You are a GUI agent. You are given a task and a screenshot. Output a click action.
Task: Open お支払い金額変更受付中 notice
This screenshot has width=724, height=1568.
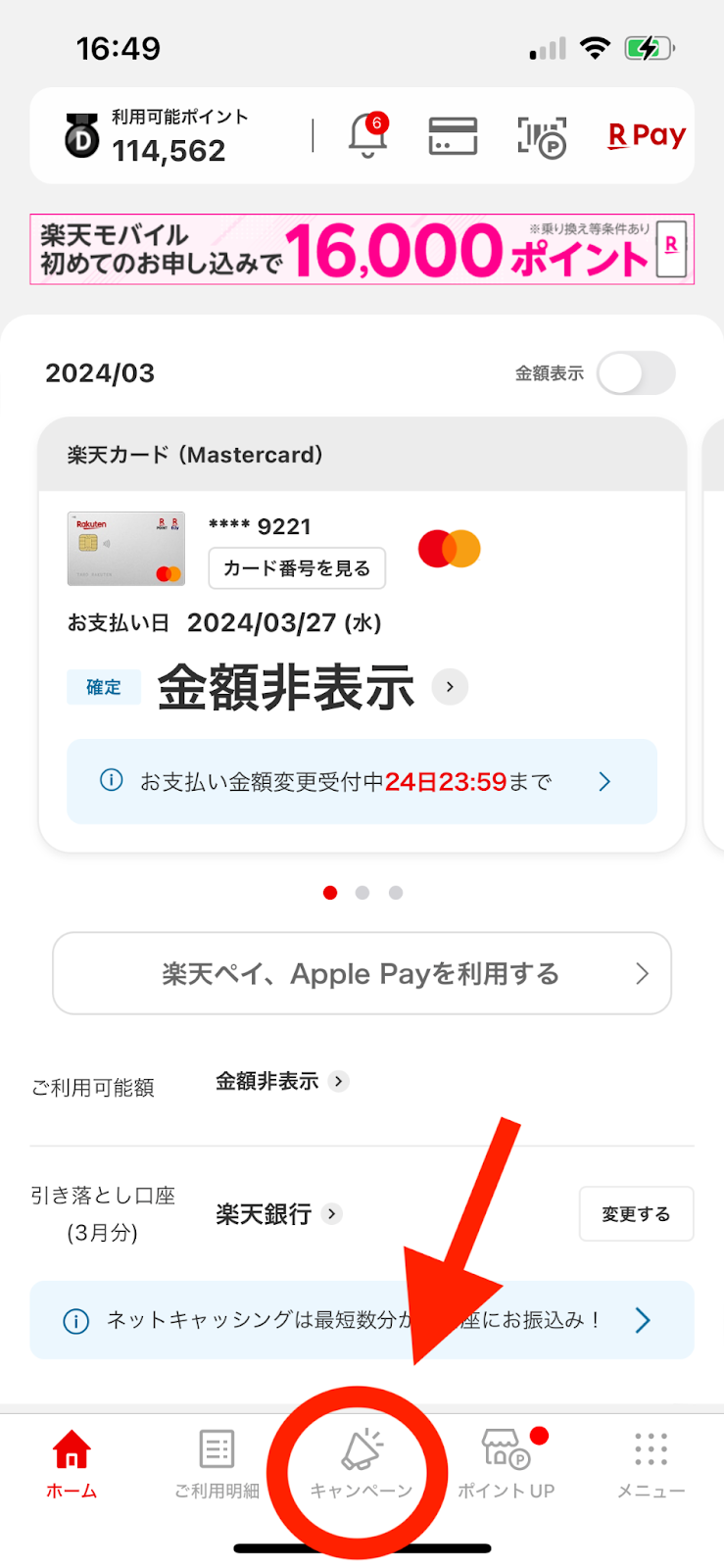coord(362,781)
